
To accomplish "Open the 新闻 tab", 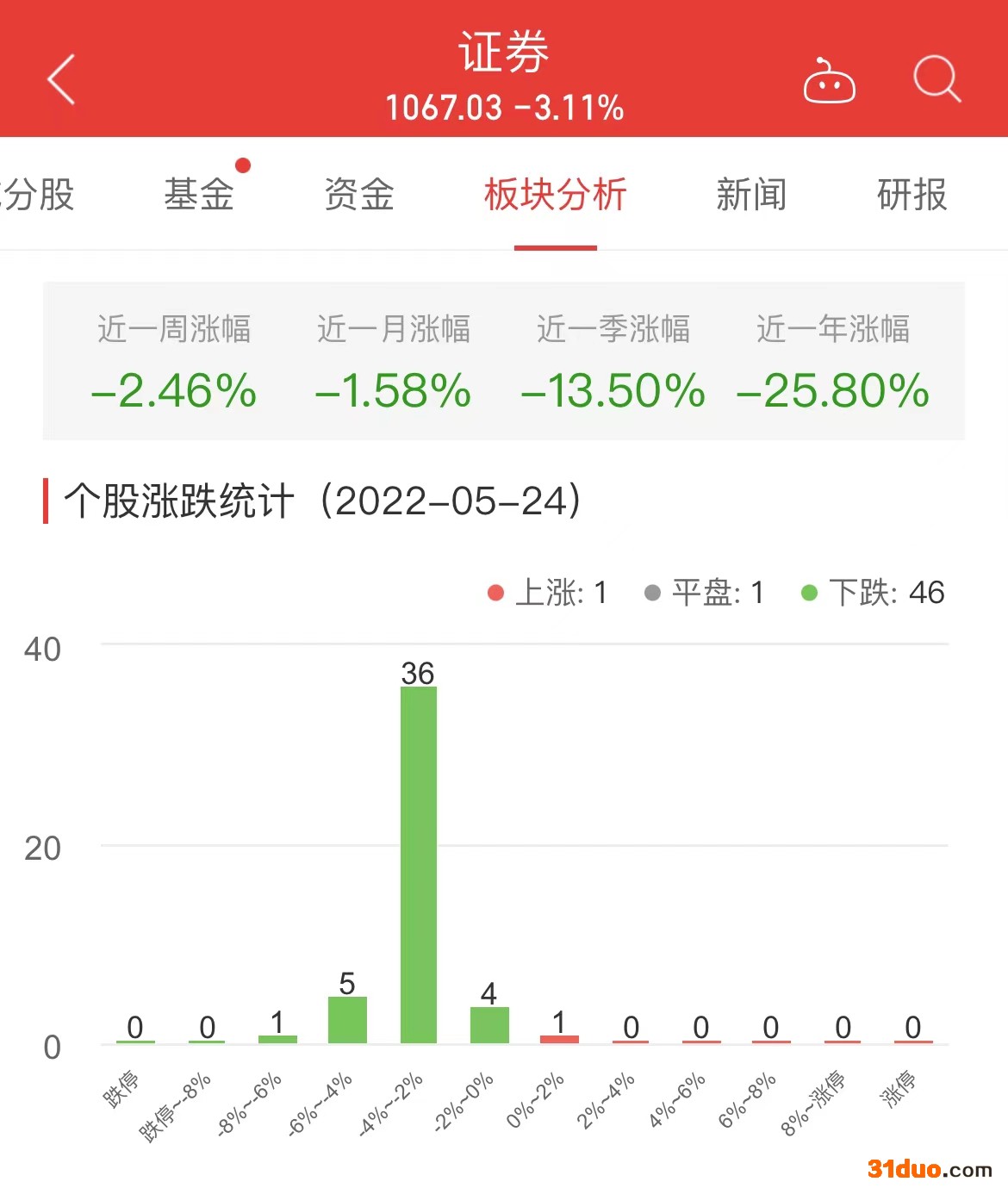I will 751,195.
